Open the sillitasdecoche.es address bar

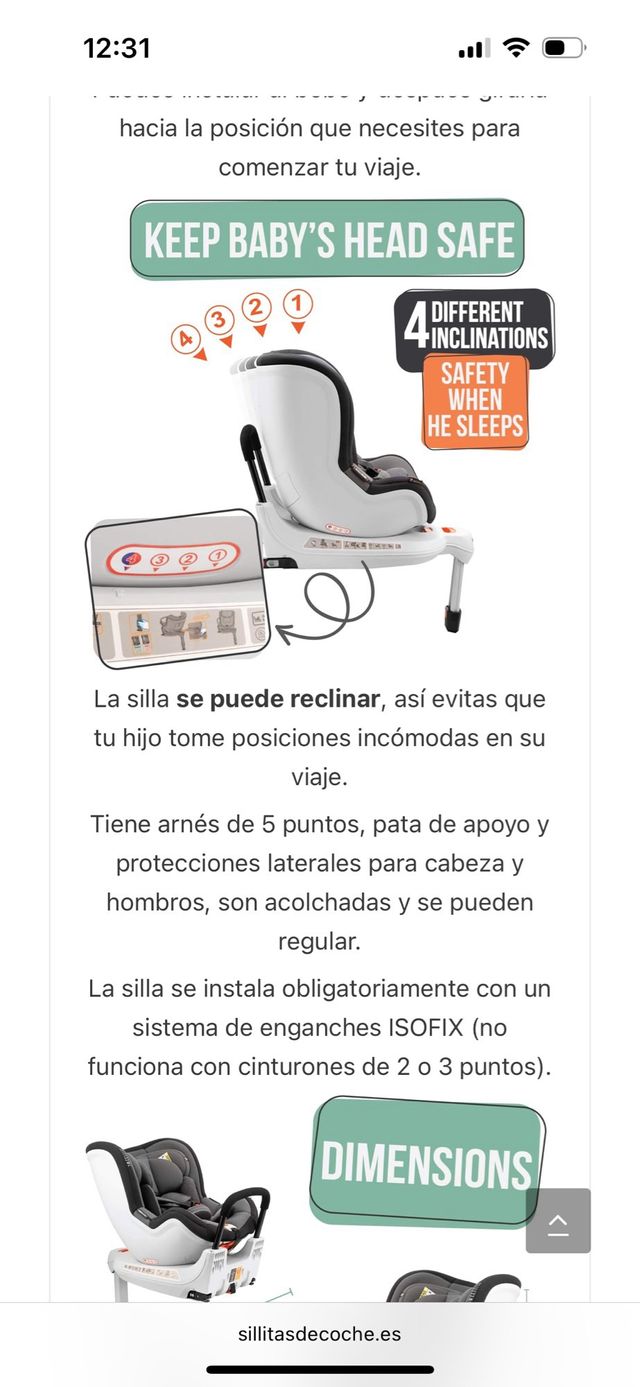pyautogui.click(x=320, y=1334)
